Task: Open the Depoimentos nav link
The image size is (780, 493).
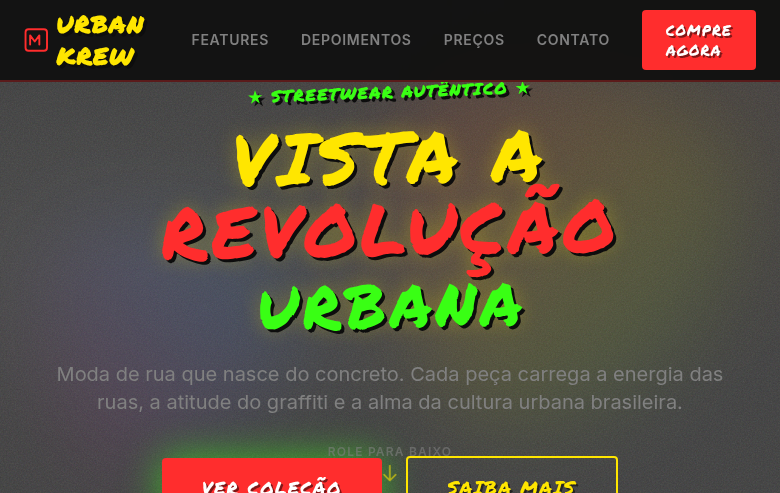Action: pyautogui.click(x=356, y=40)
